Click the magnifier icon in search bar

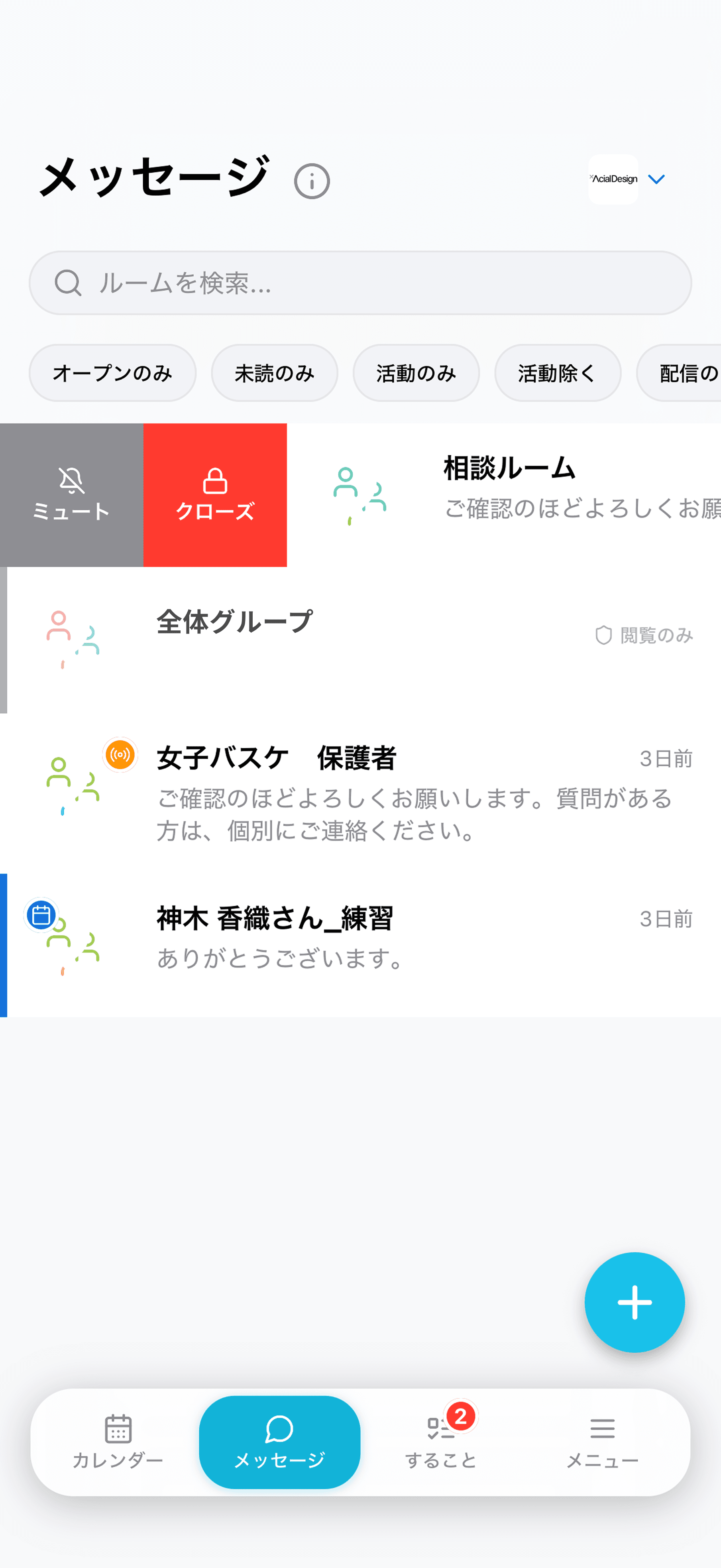click(69, 283)
